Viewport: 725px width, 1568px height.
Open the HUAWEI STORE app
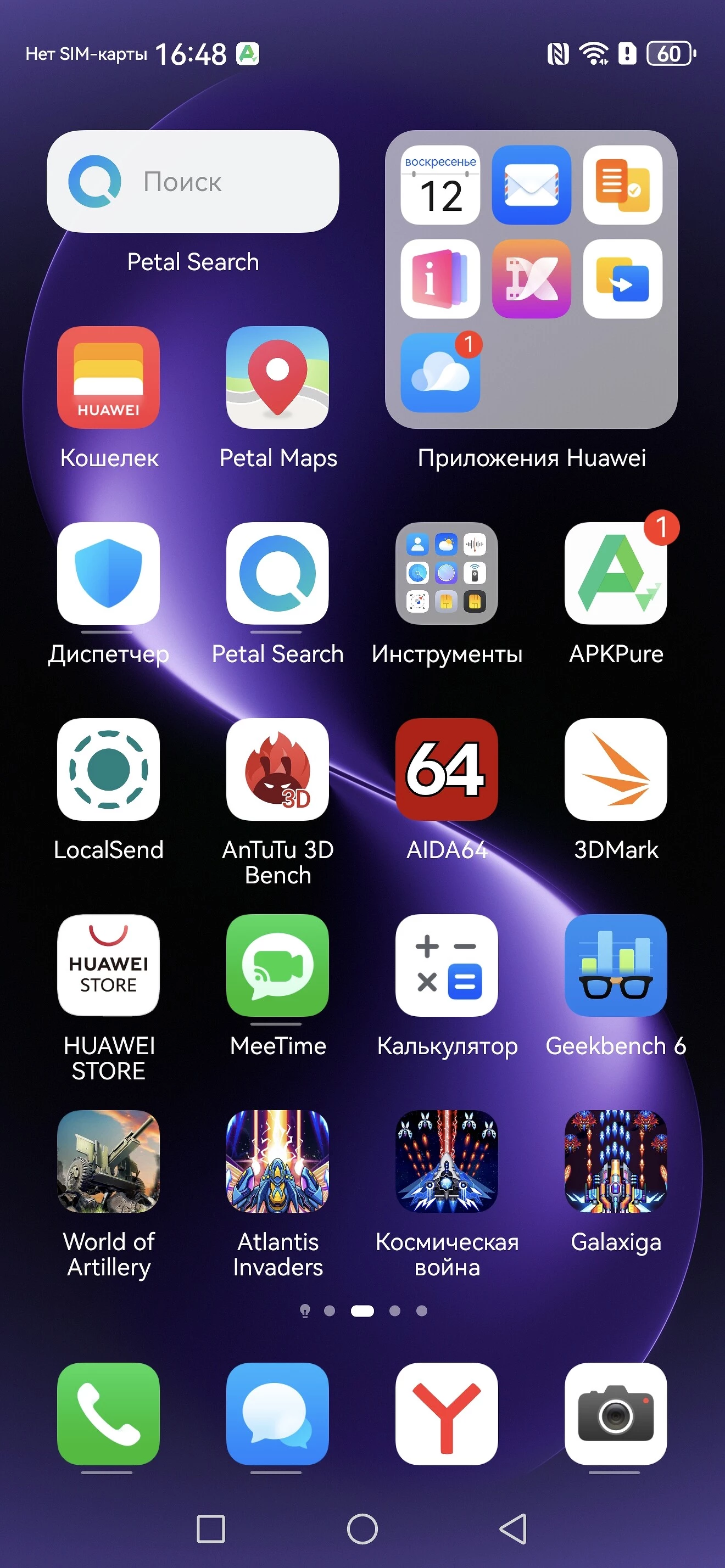(x=108, y=965)
